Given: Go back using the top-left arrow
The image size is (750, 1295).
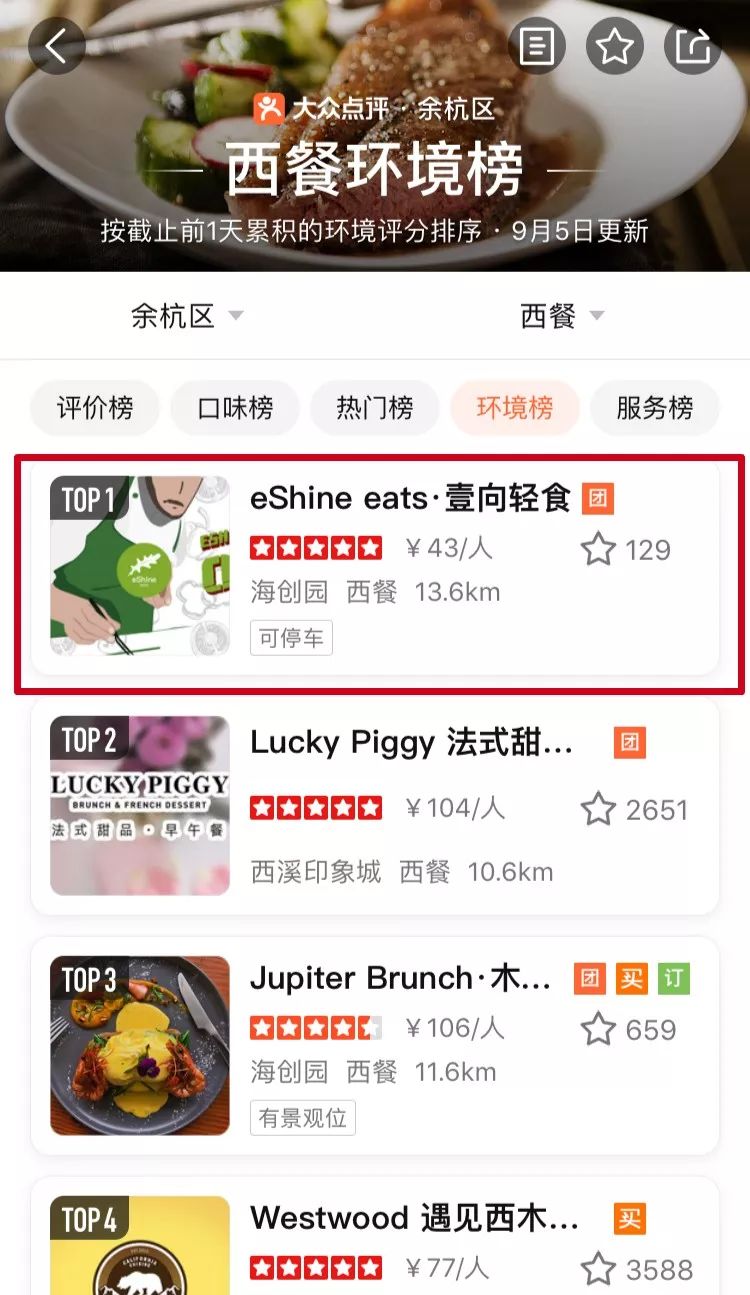Looking at the screenshot, I should (x=57, y=46).
